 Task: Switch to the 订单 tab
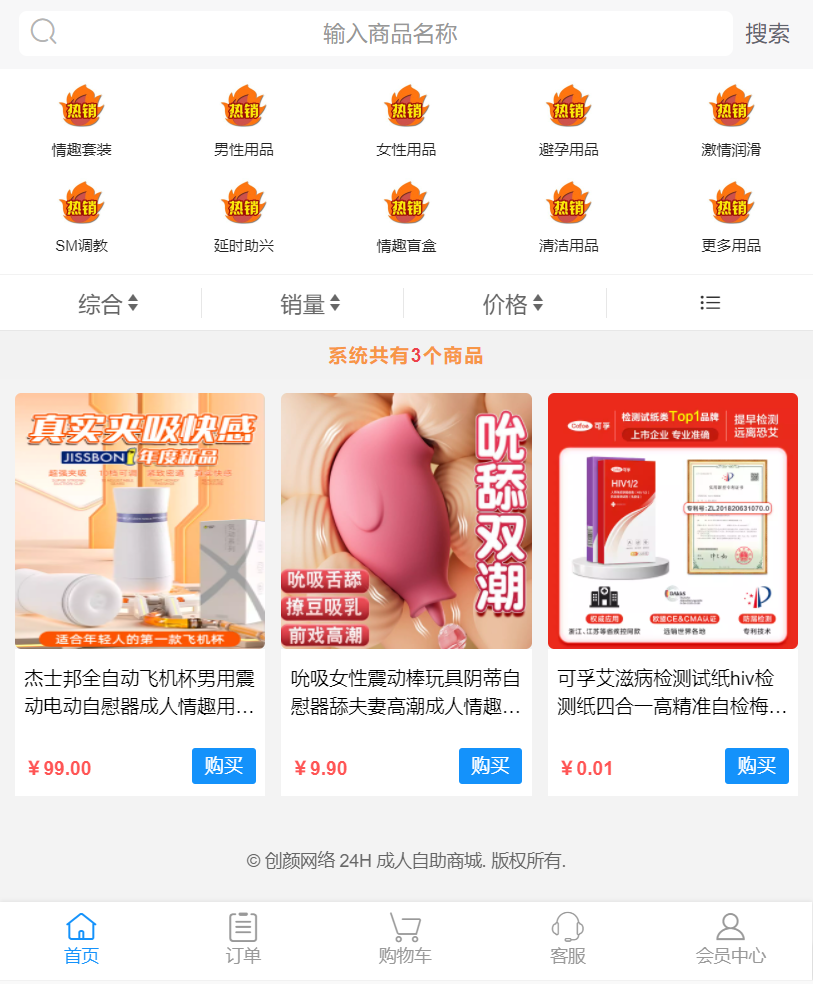point(243,939)
